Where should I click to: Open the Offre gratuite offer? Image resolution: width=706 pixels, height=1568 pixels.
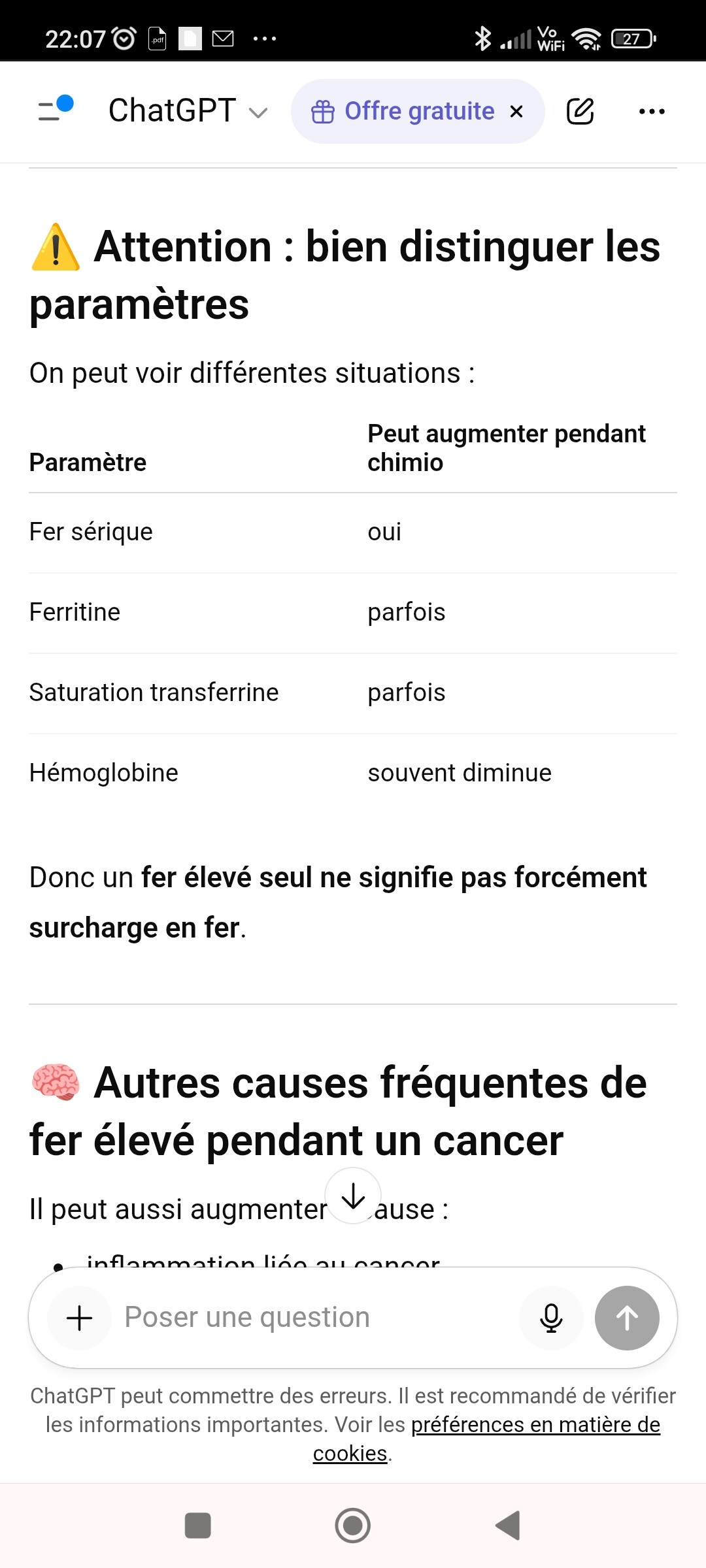coord(403,112)
